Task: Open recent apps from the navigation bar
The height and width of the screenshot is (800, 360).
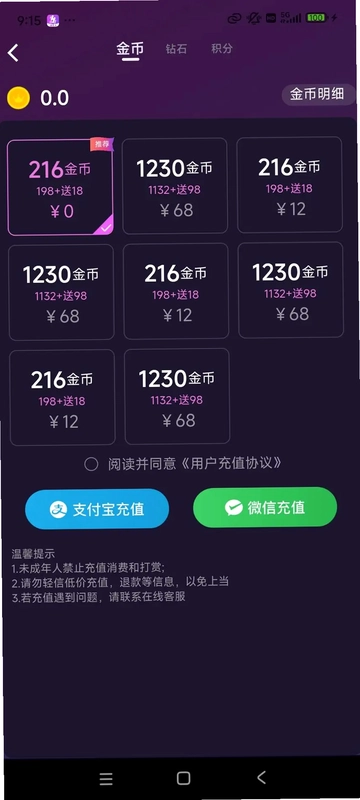Action: click(x=106, y=778)
